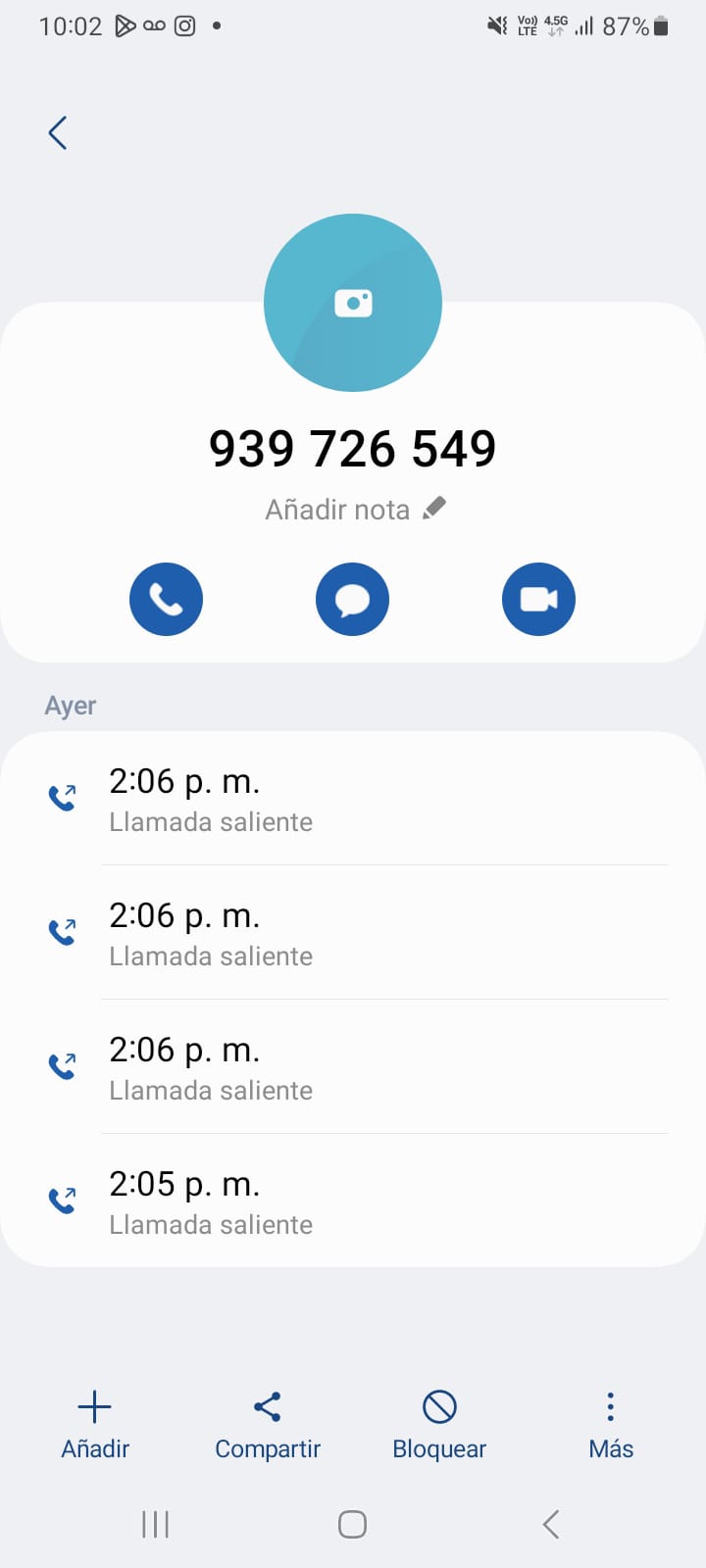Call 939 726 549 with the phone button
The image size is (706, 1568).
coord(166,599)
